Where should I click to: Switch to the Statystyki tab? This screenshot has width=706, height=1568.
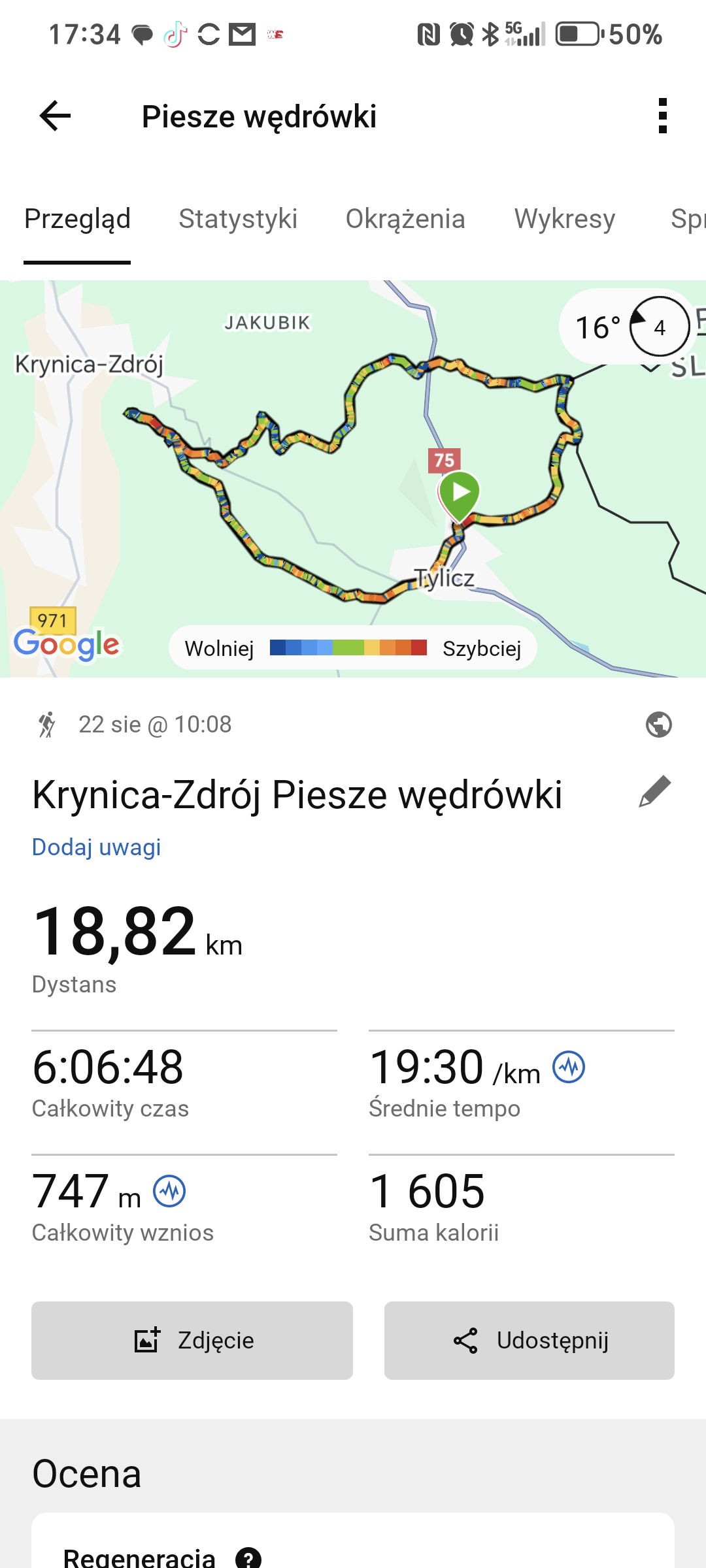[238, 219]
